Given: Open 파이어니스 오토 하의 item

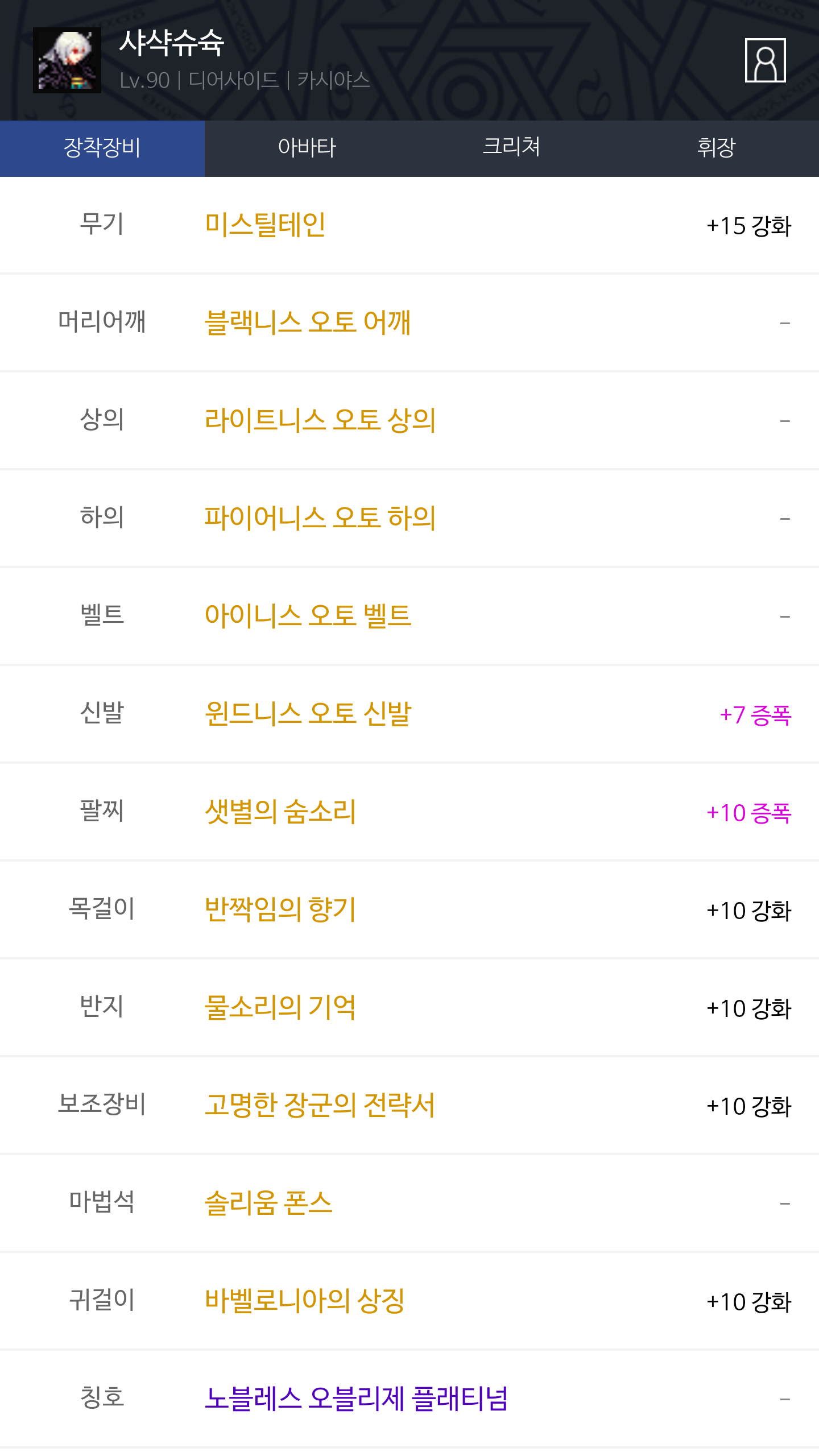Looking at the screenshot, I should click(x=320, y=518).
